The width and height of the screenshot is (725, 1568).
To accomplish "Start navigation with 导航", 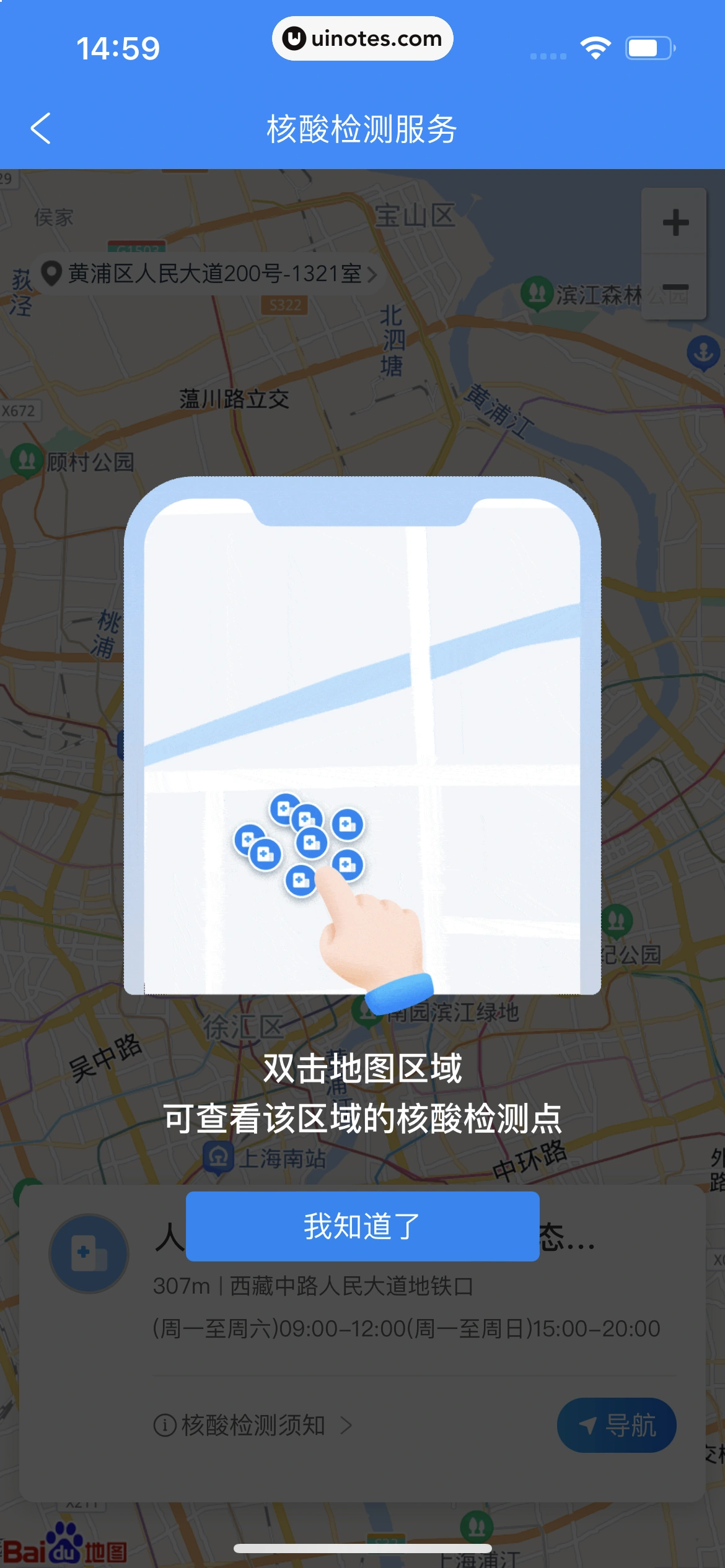I will [616, 1425].
